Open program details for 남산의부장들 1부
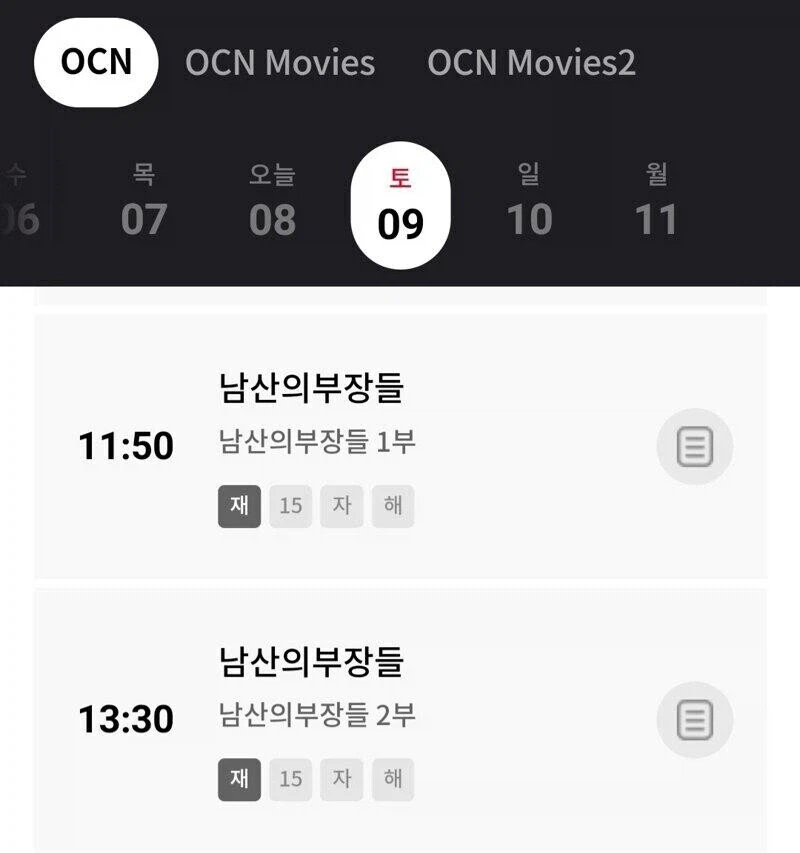 pos(695,447)
